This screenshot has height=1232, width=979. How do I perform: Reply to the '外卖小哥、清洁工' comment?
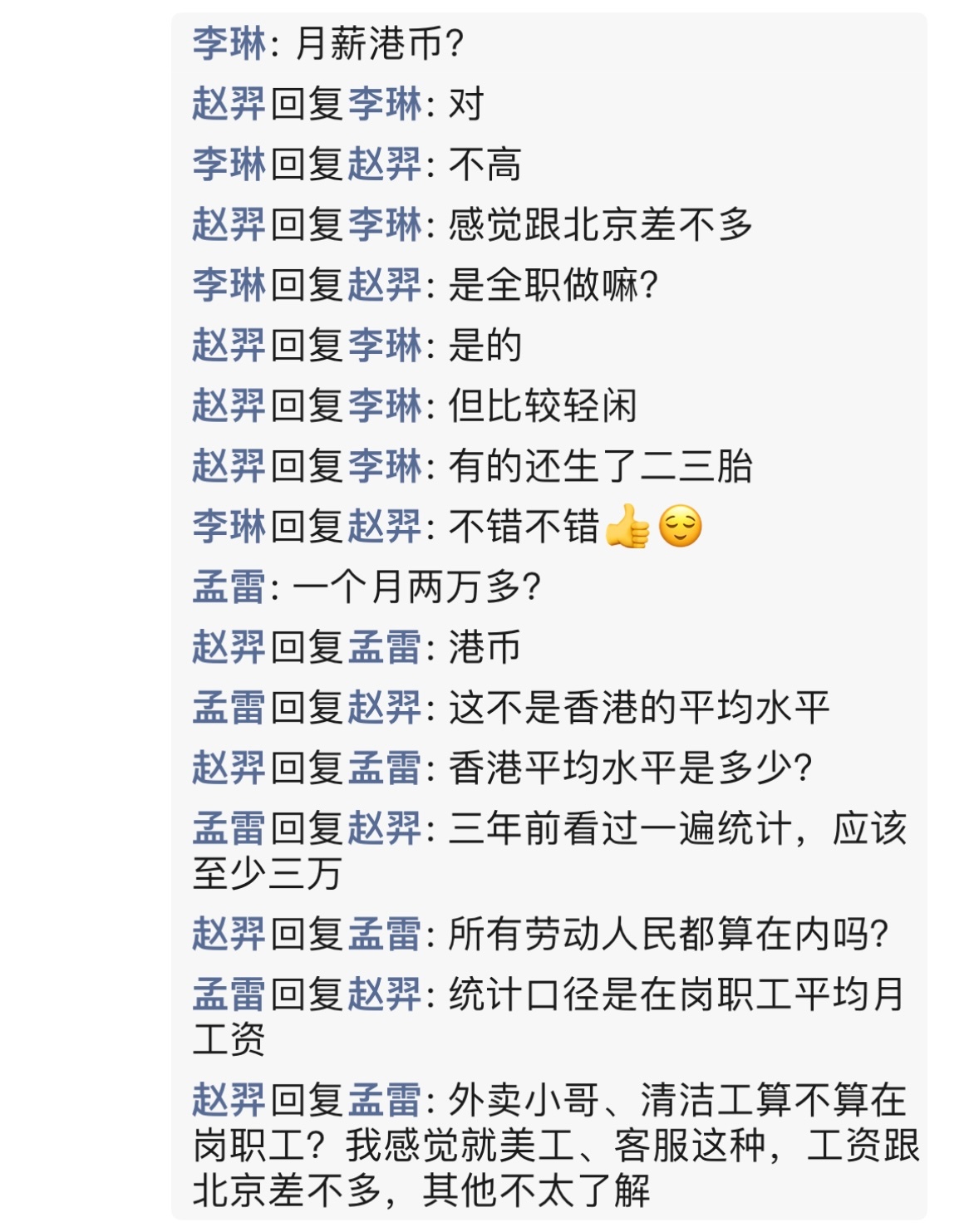click(676, 1102)
